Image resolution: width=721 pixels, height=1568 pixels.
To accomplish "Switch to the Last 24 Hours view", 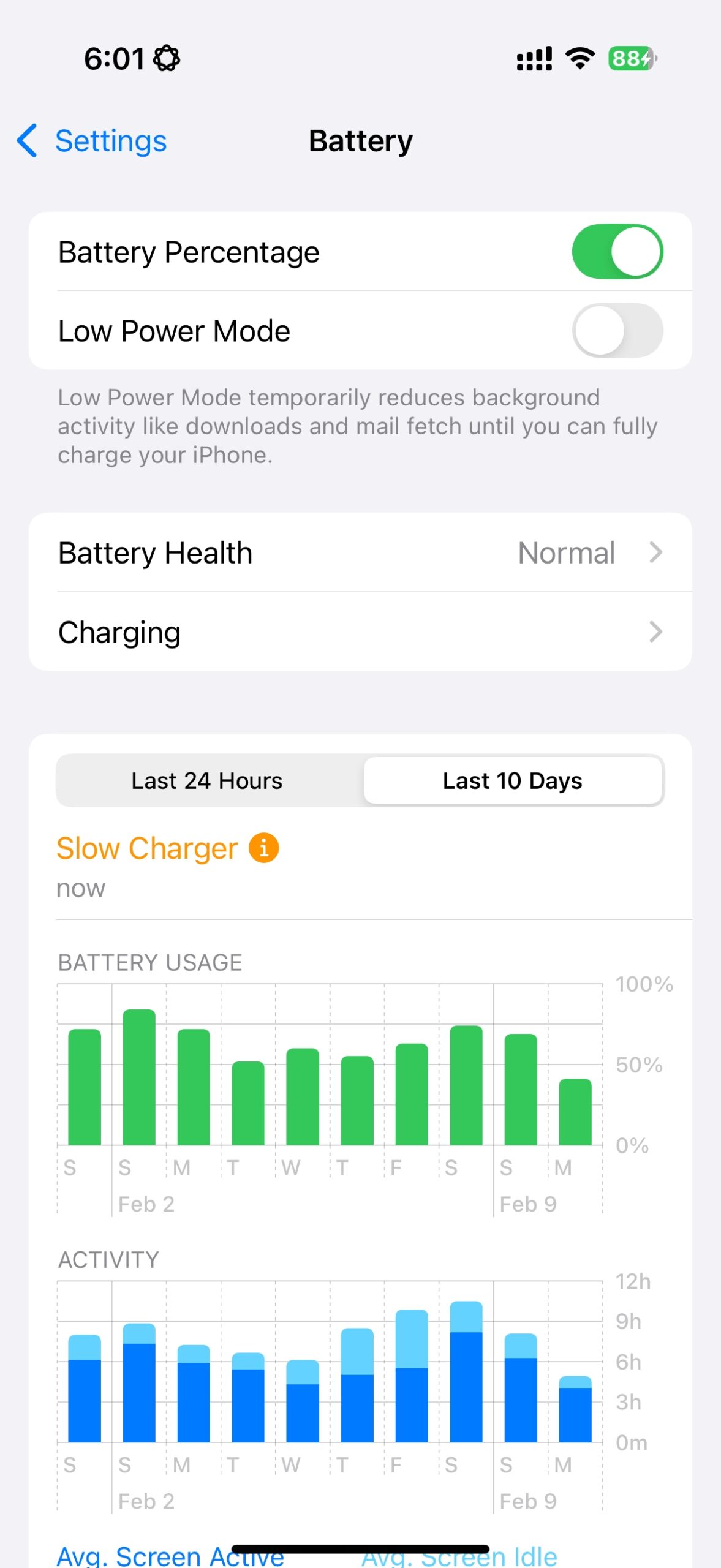I will [207, 781].
